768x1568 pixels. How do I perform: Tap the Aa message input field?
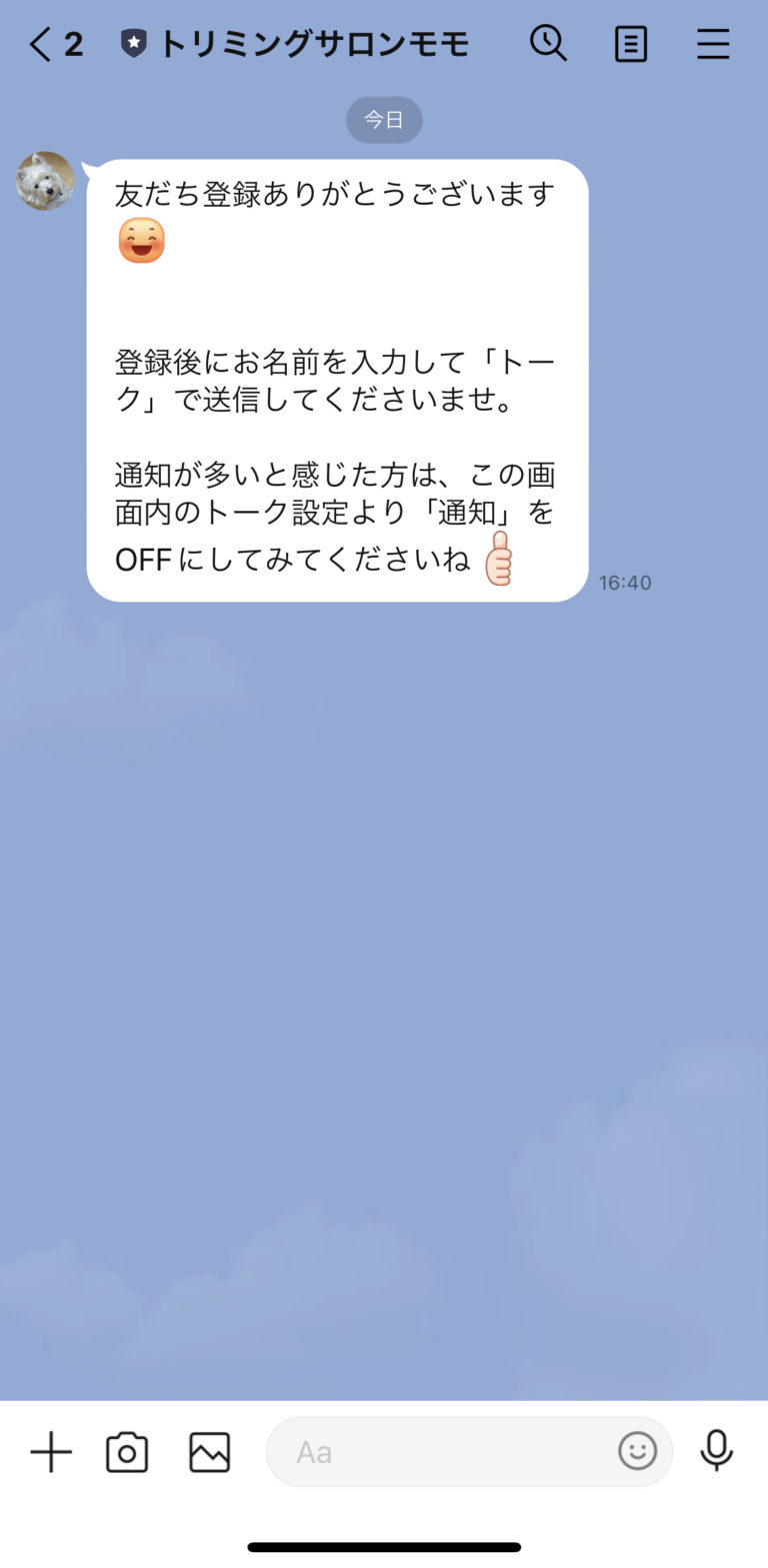tap(430, 1452)
